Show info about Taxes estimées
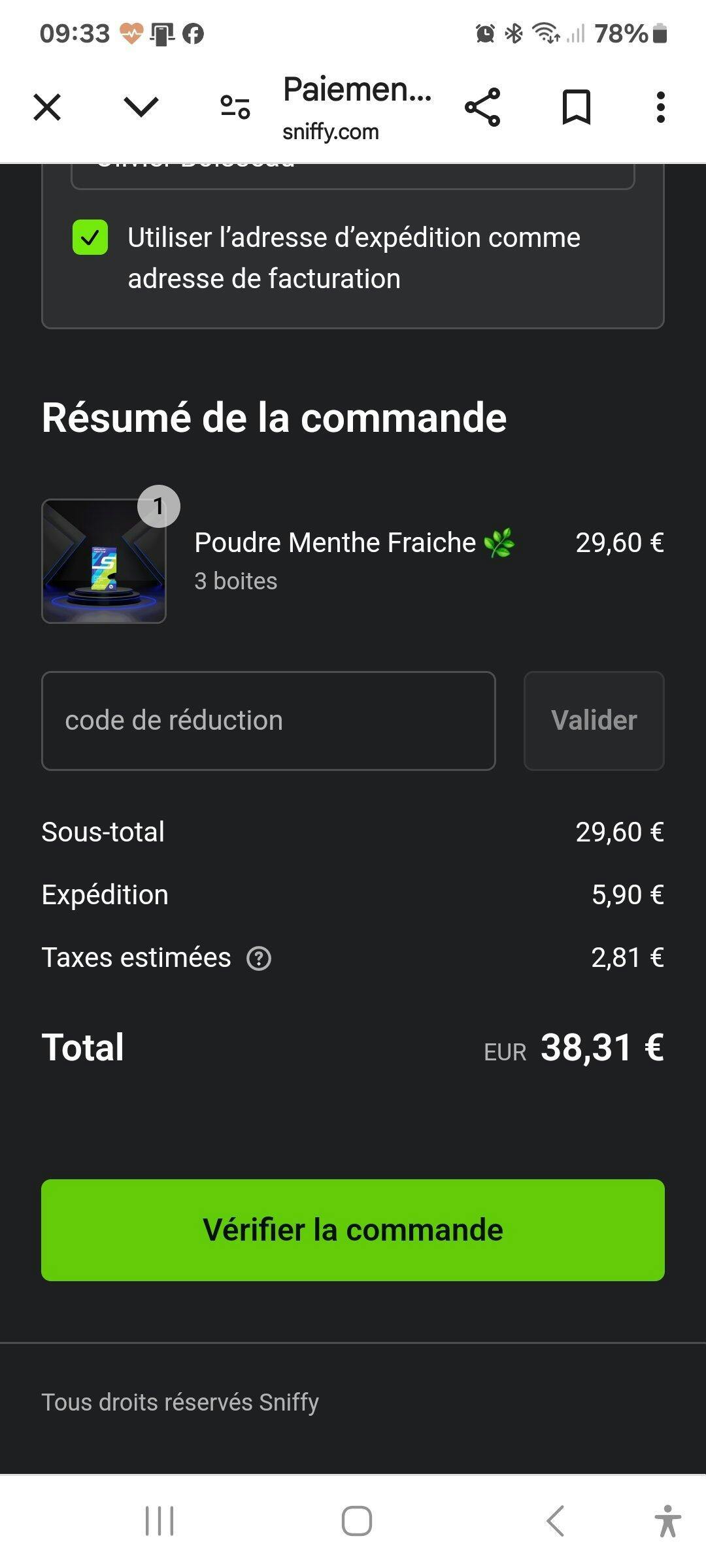Image resolution: width=706 pixels, height=1568 pixels. pos(259,958)
